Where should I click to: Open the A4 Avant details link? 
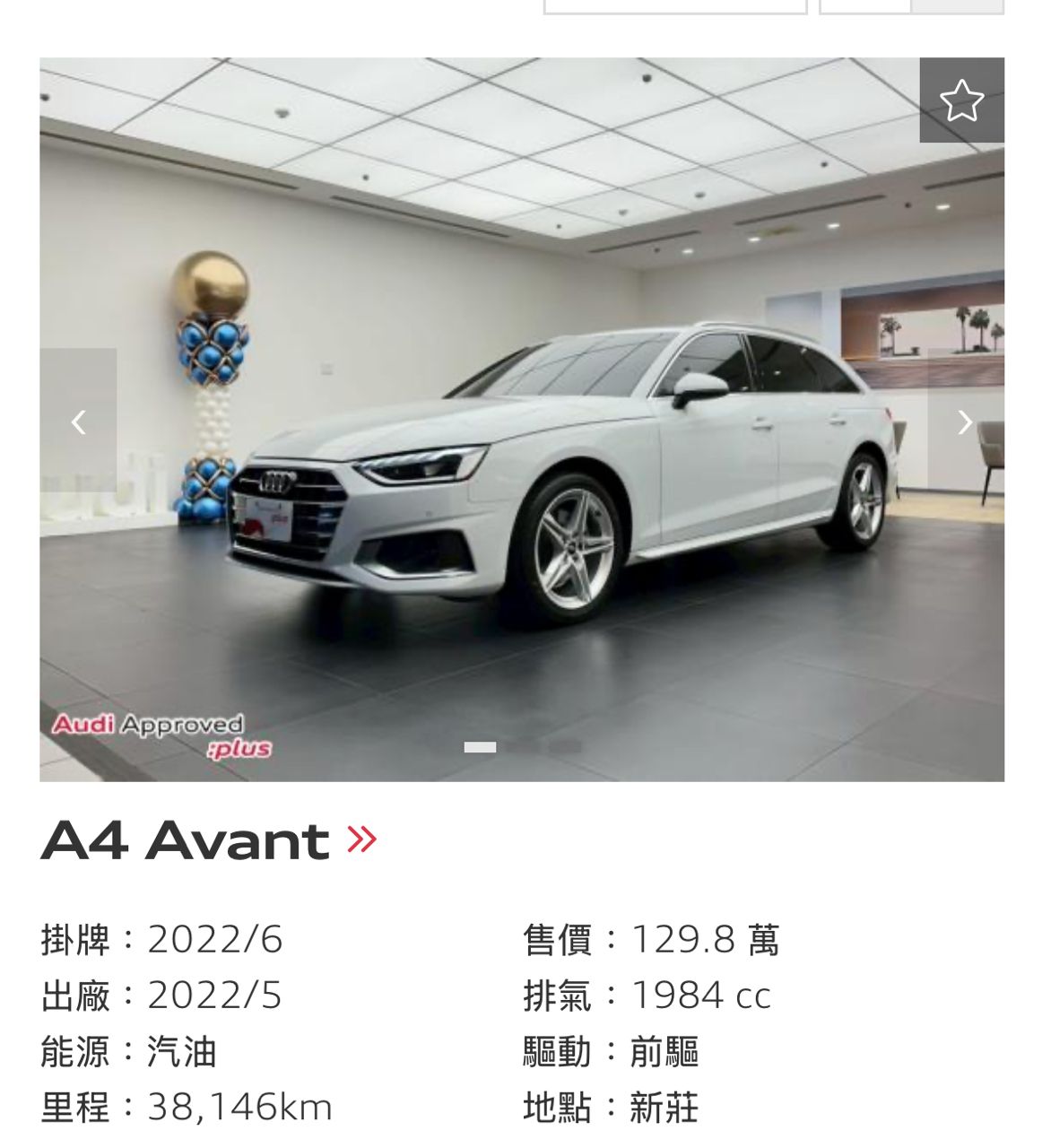tap(361, 840)
